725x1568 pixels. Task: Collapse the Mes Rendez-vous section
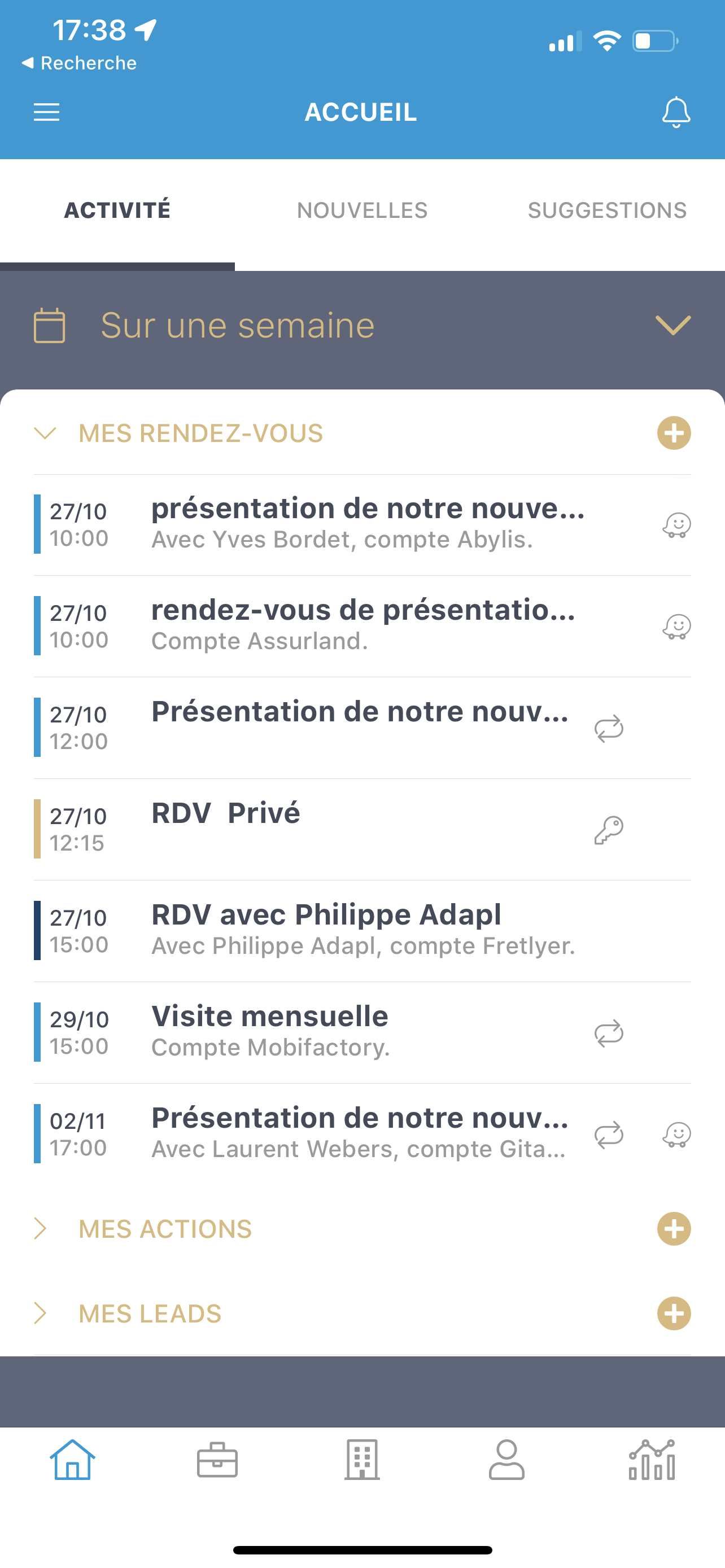[45, 433]
